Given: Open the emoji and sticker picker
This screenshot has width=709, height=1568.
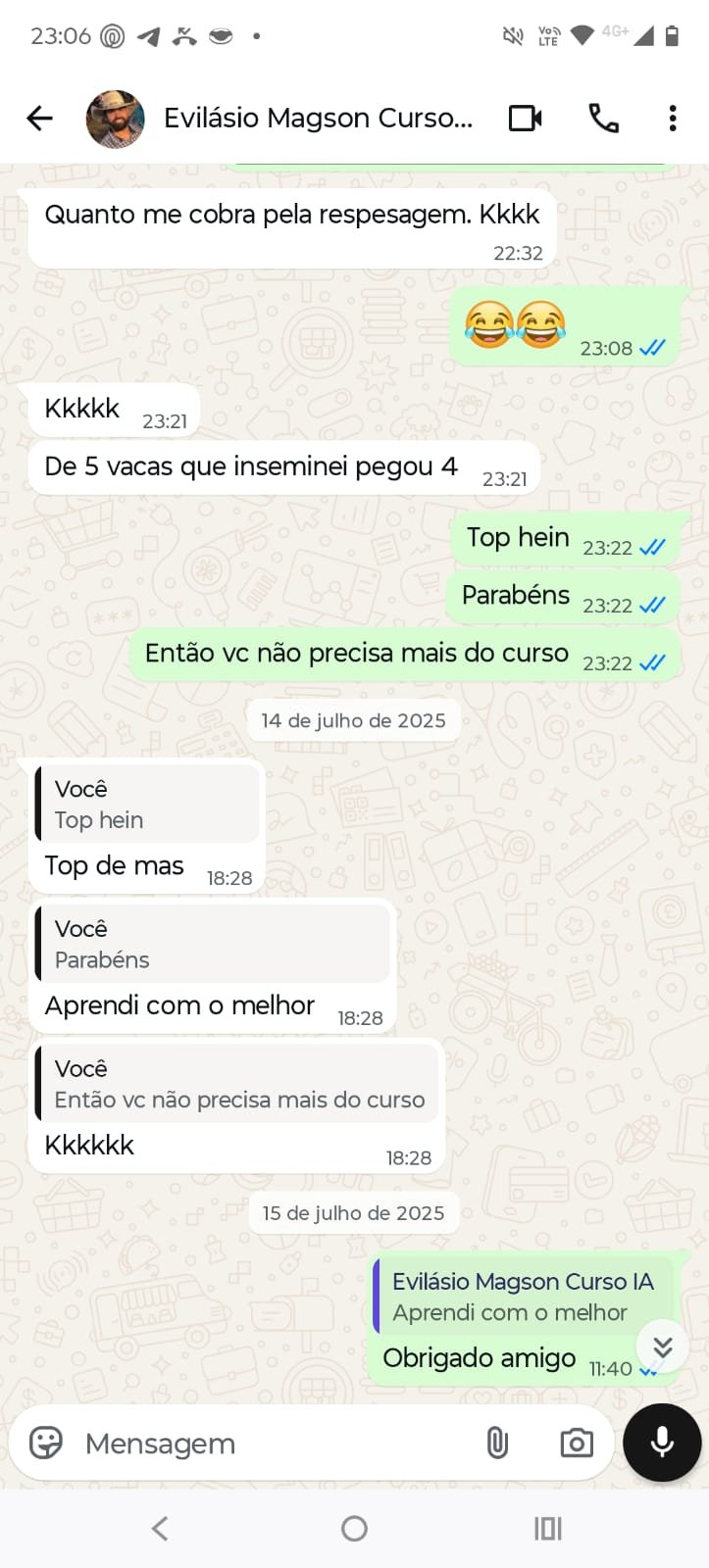Looking at the screenshot, I should point(46,1443).
